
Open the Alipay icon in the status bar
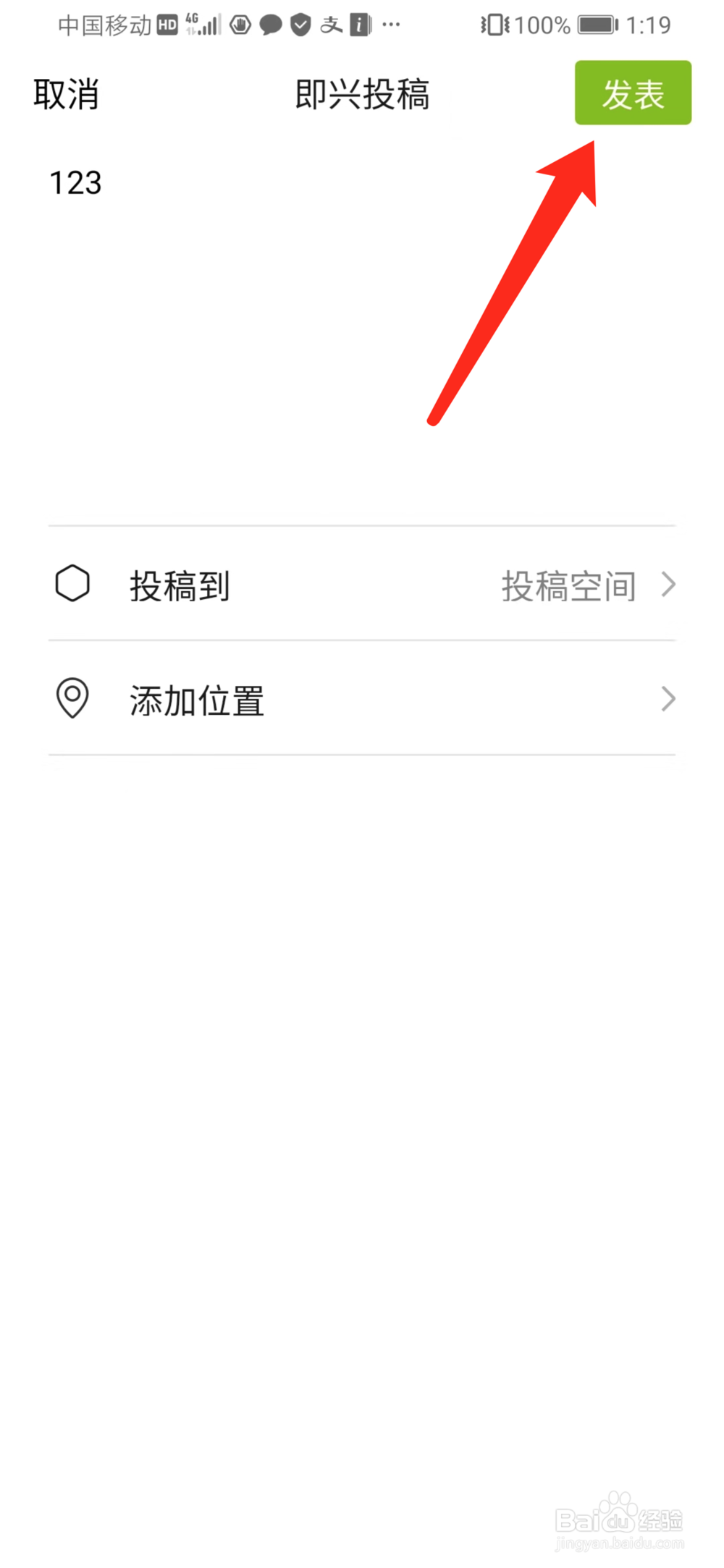click(x=330, y=24)
